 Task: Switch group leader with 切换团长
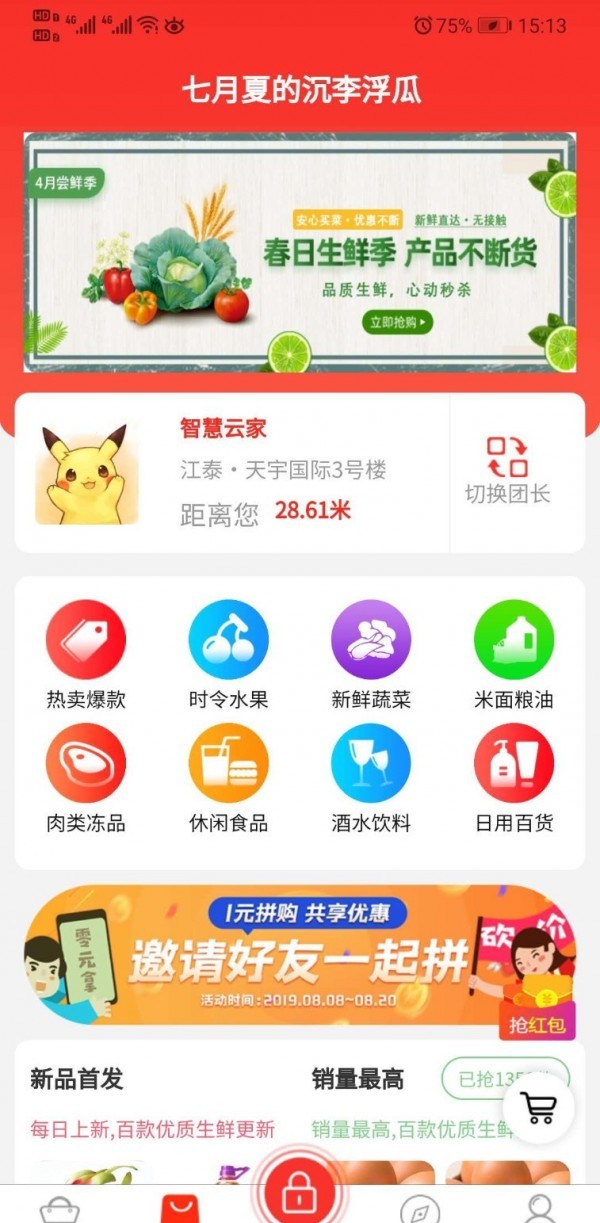(x=507, y=472)
